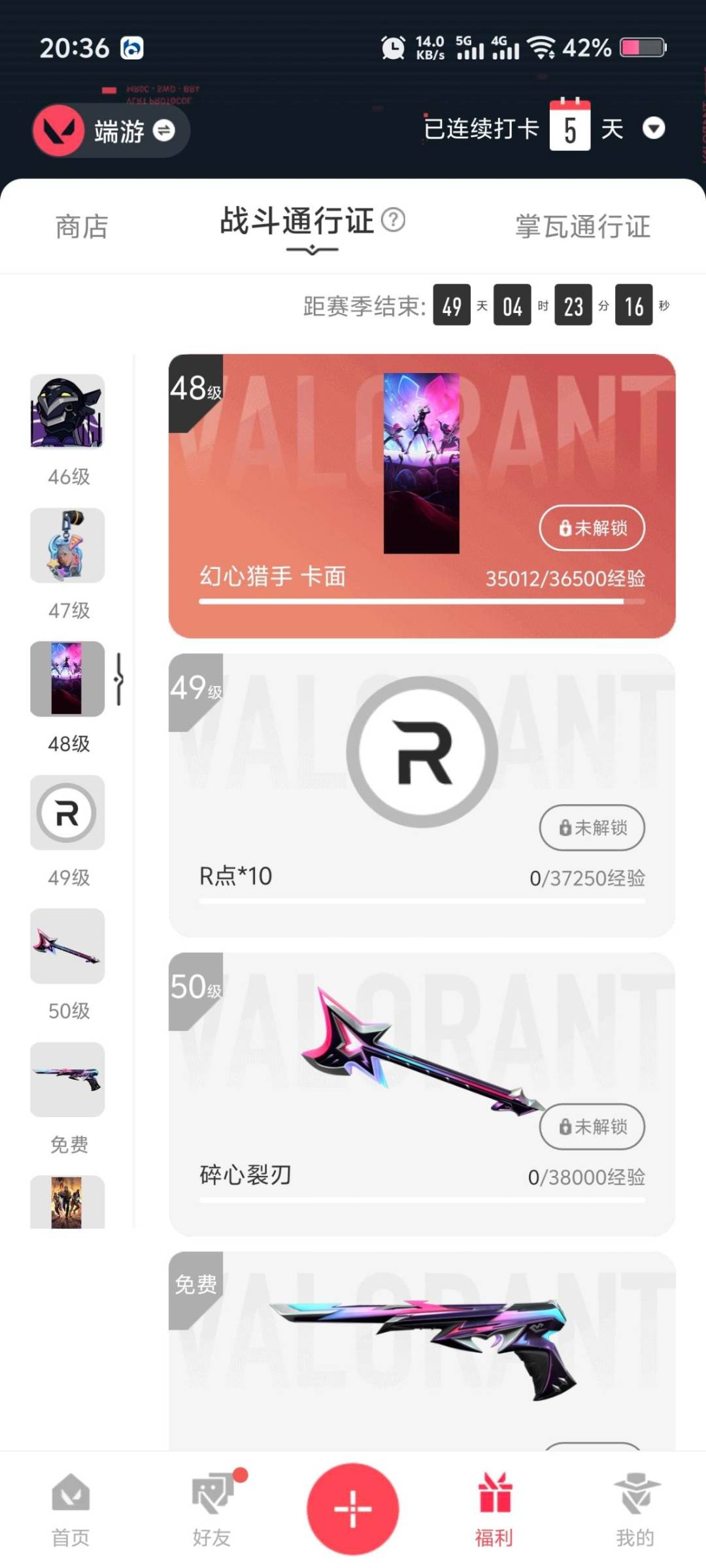Expand the 已连续打卡 check-in dropdown

(x=653, y=128)
